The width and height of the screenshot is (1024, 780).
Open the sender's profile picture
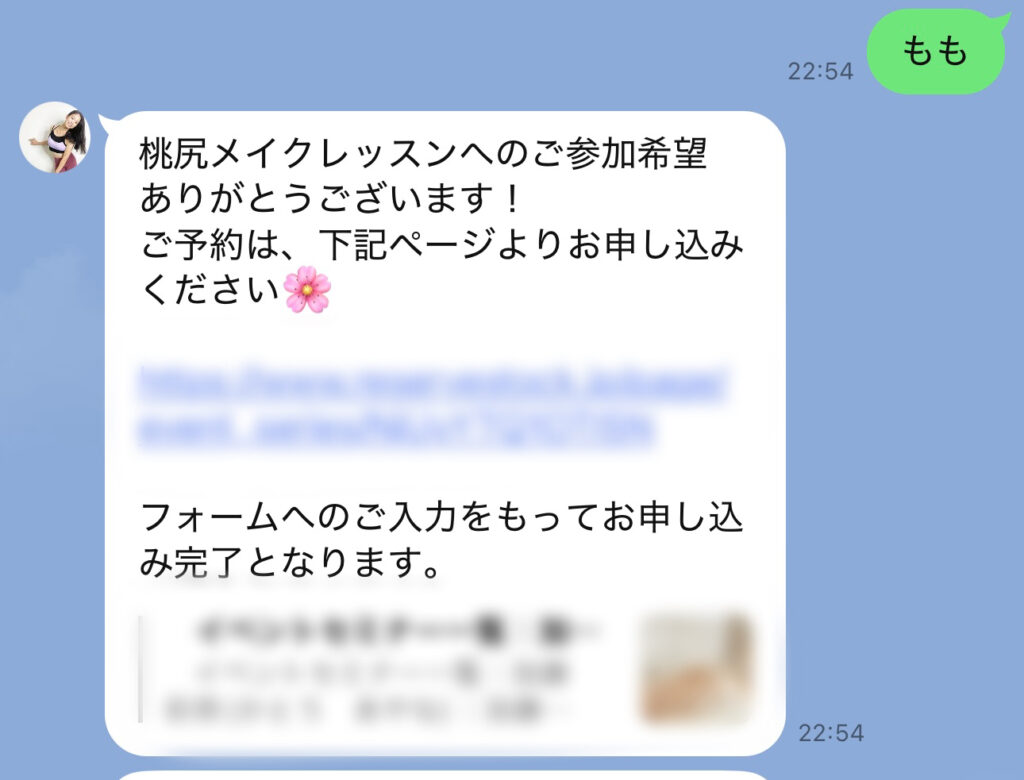tap(55, 138)
